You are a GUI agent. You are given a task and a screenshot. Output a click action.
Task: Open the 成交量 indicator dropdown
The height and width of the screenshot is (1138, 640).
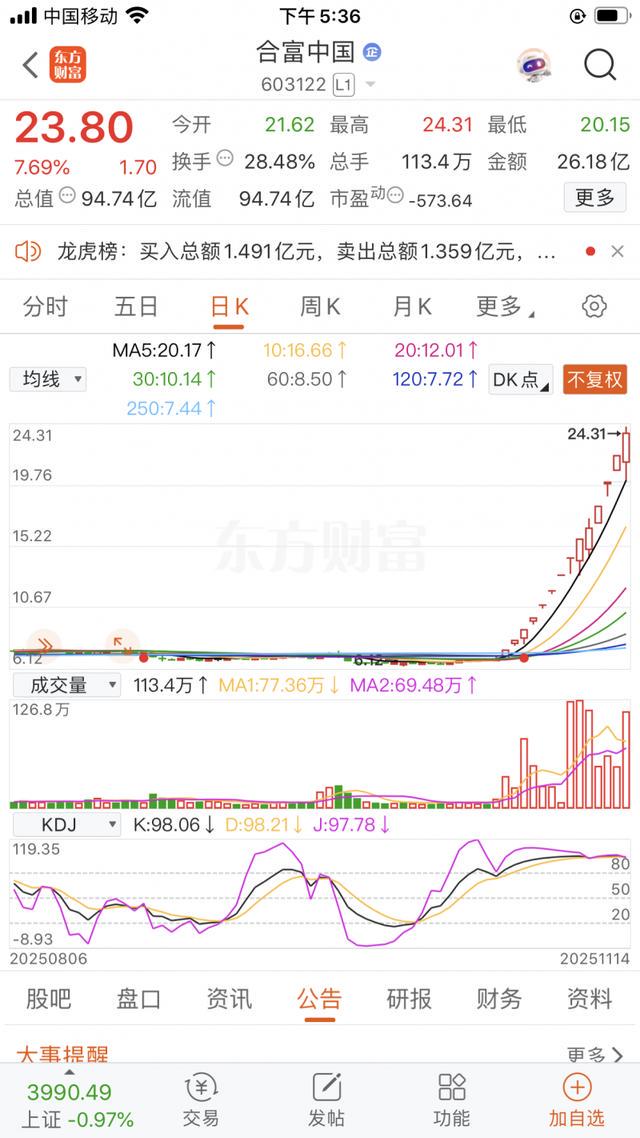click(x=65, y=685)
